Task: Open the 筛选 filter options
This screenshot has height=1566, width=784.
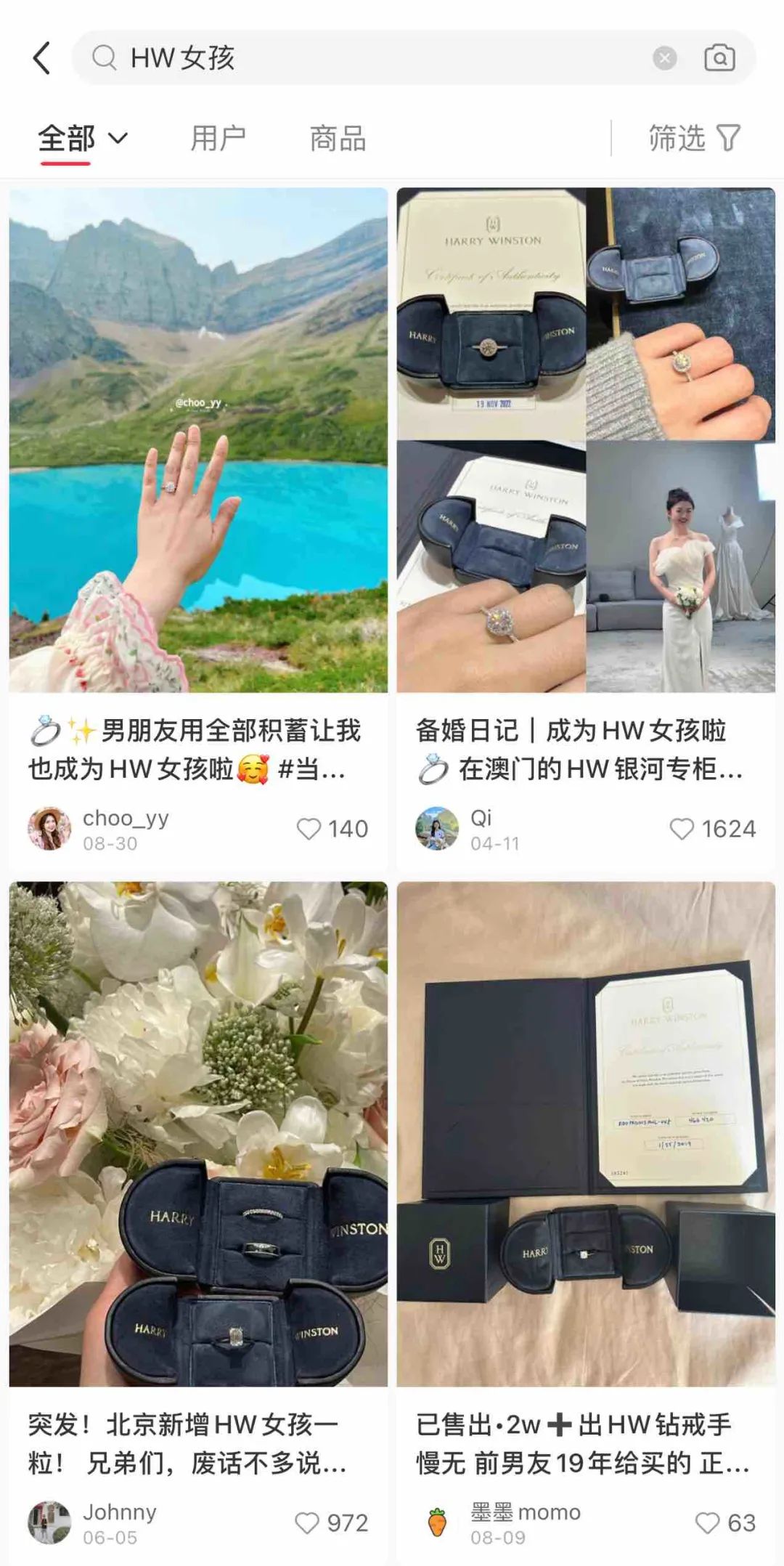Action: 694,138
